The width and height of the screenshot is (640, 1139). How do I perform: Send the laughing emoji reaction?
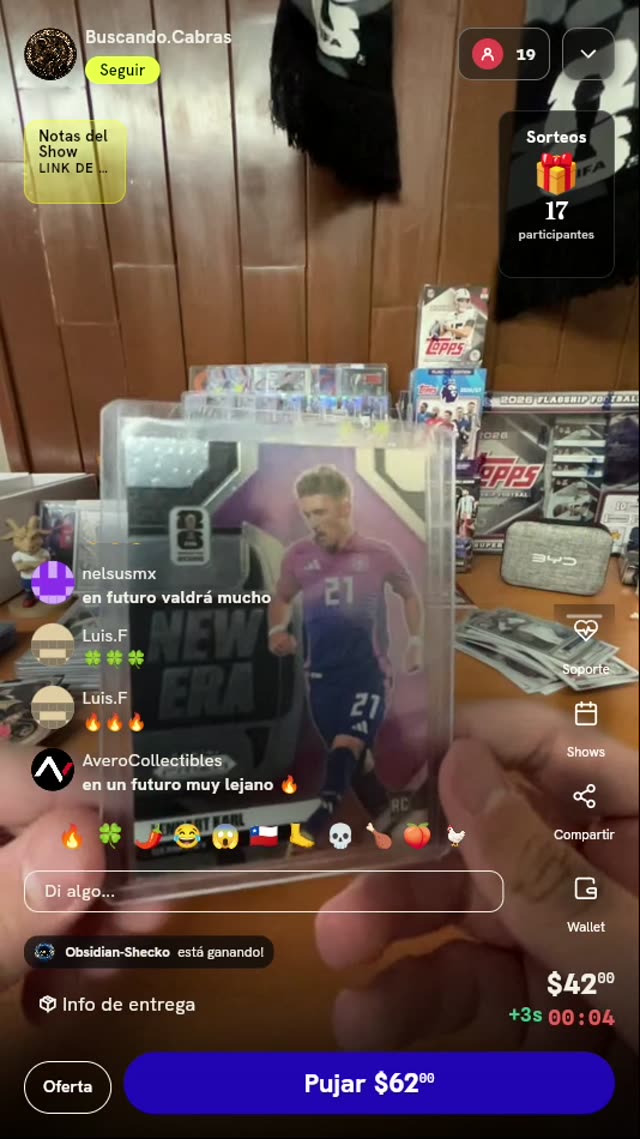[187, 836]
